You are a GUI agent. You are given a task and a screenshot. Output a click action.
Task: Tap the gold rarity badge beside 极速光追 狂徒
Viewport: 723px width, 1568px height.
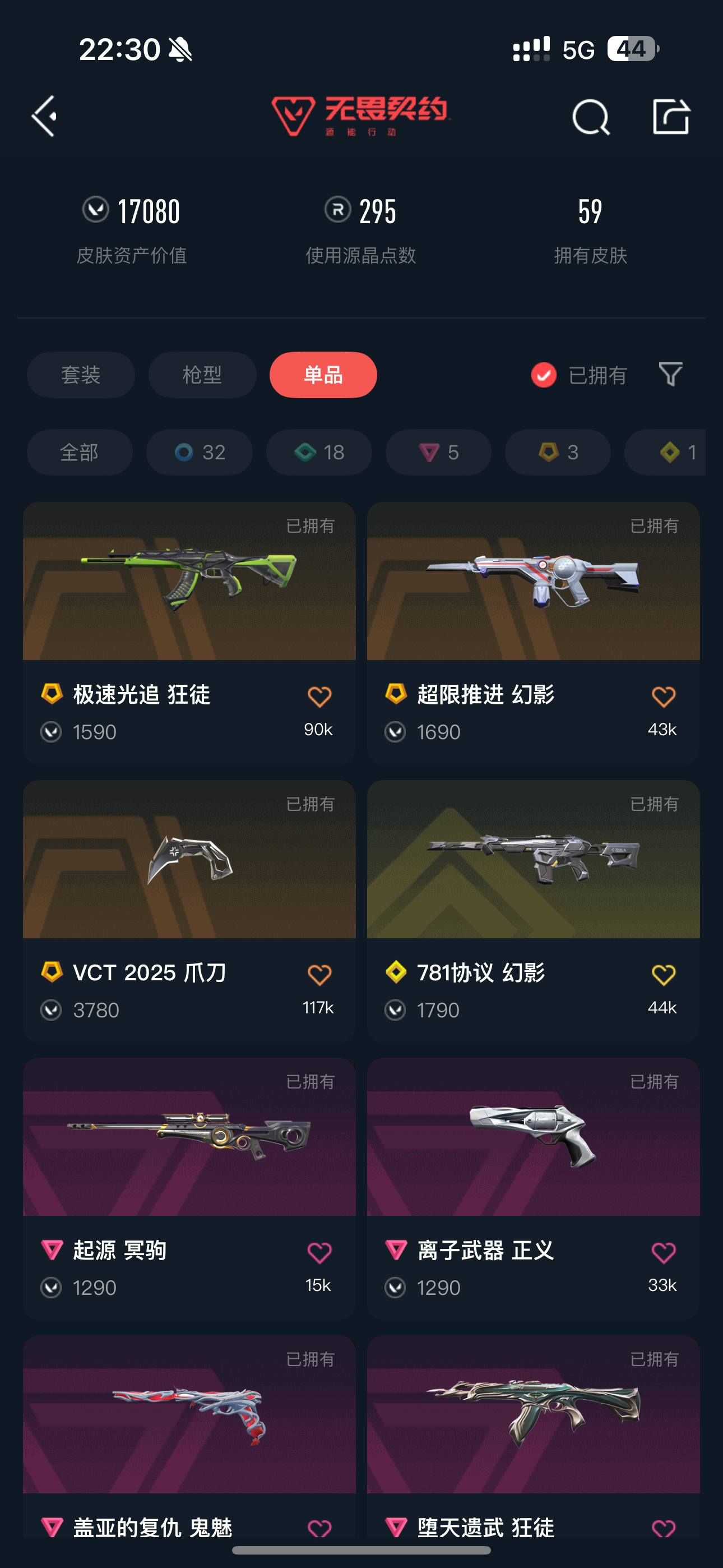pyautogui.click(x=52, y=694)
